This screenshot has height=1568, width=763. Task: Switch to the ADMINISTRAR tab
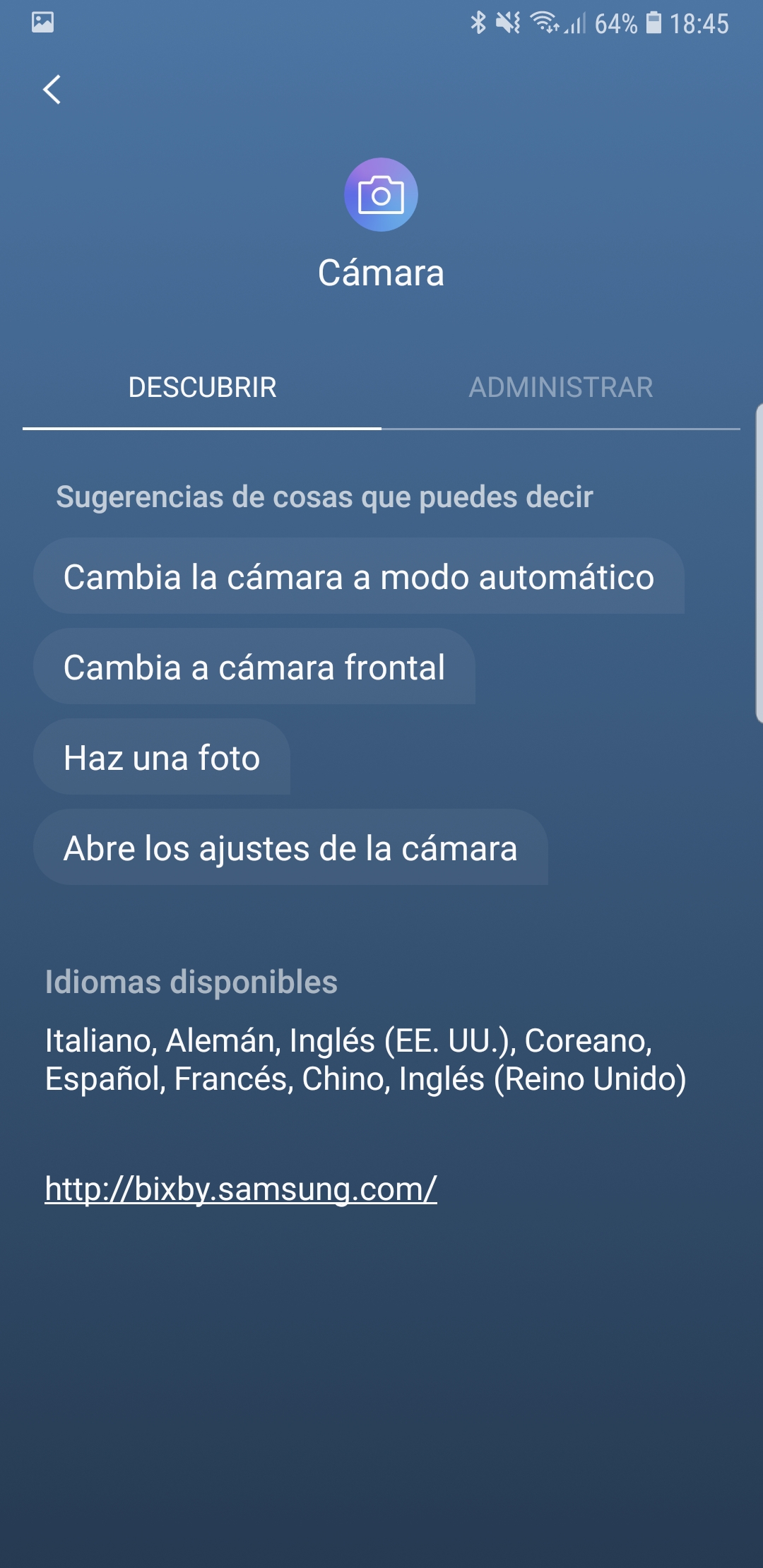pos(561,387)
